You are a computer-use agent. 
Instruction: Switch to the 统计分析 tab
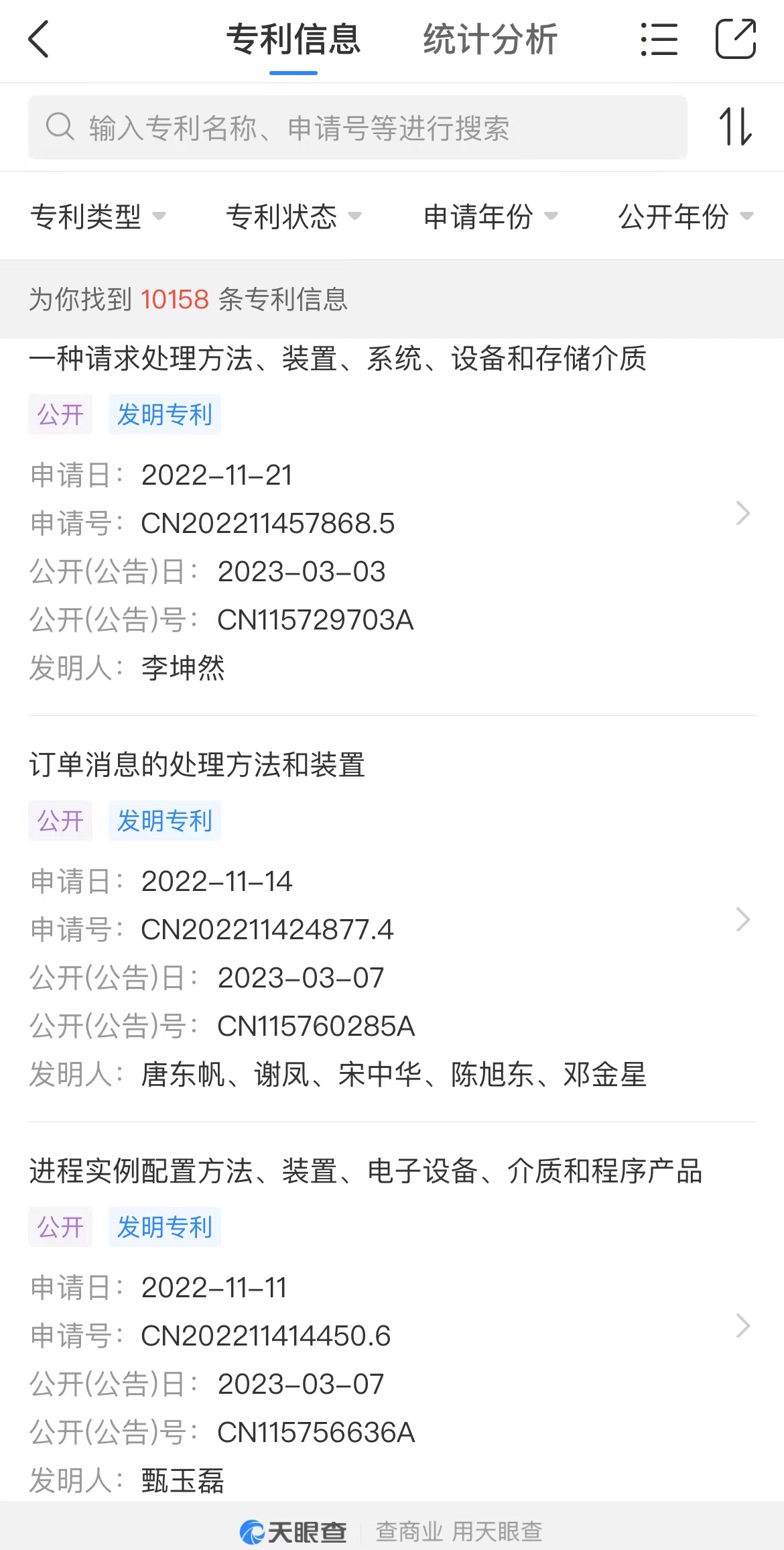coord(490,39)
